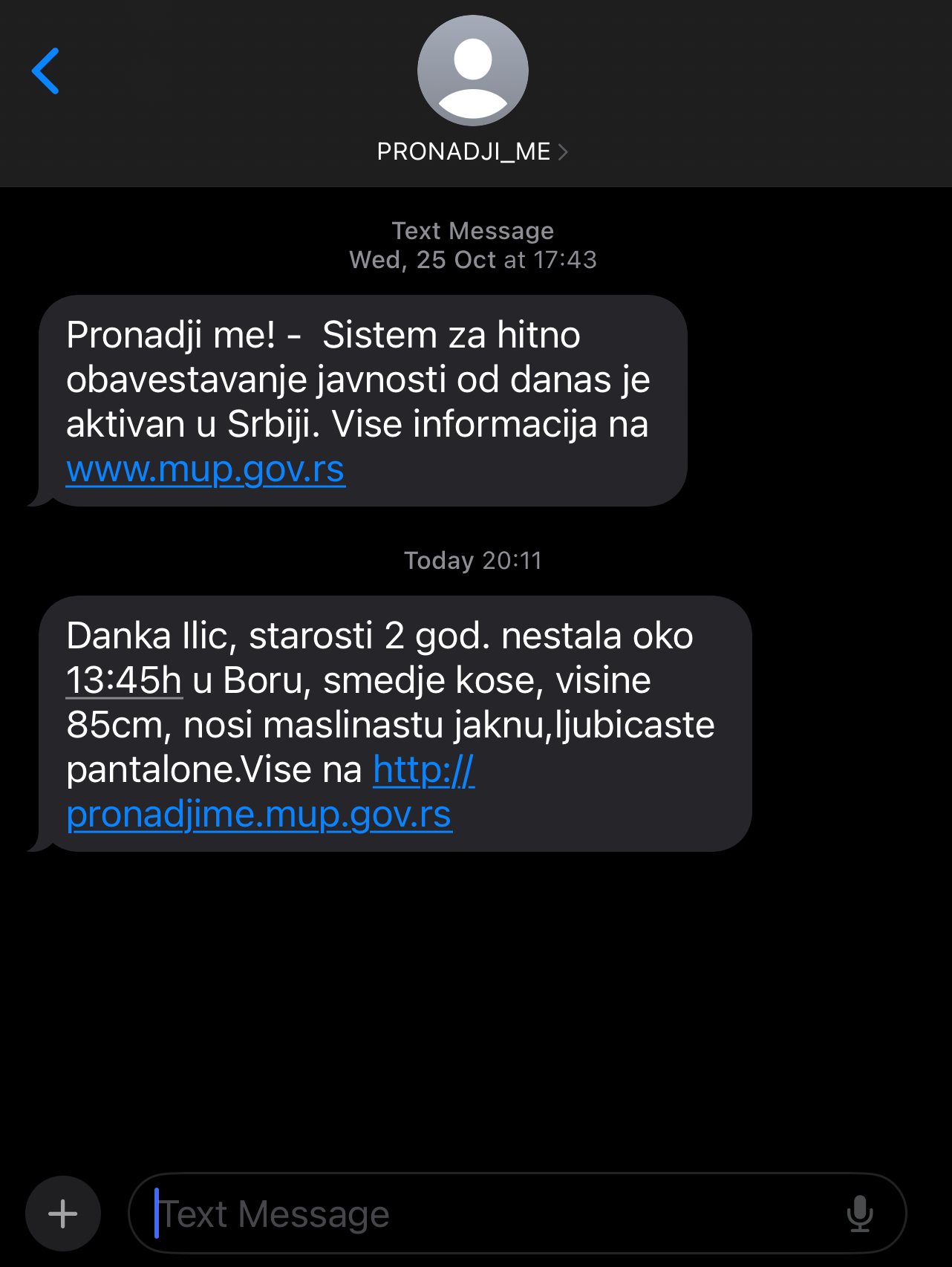Open the pronadjime.mup.gov.rs link

click(259, 815)
